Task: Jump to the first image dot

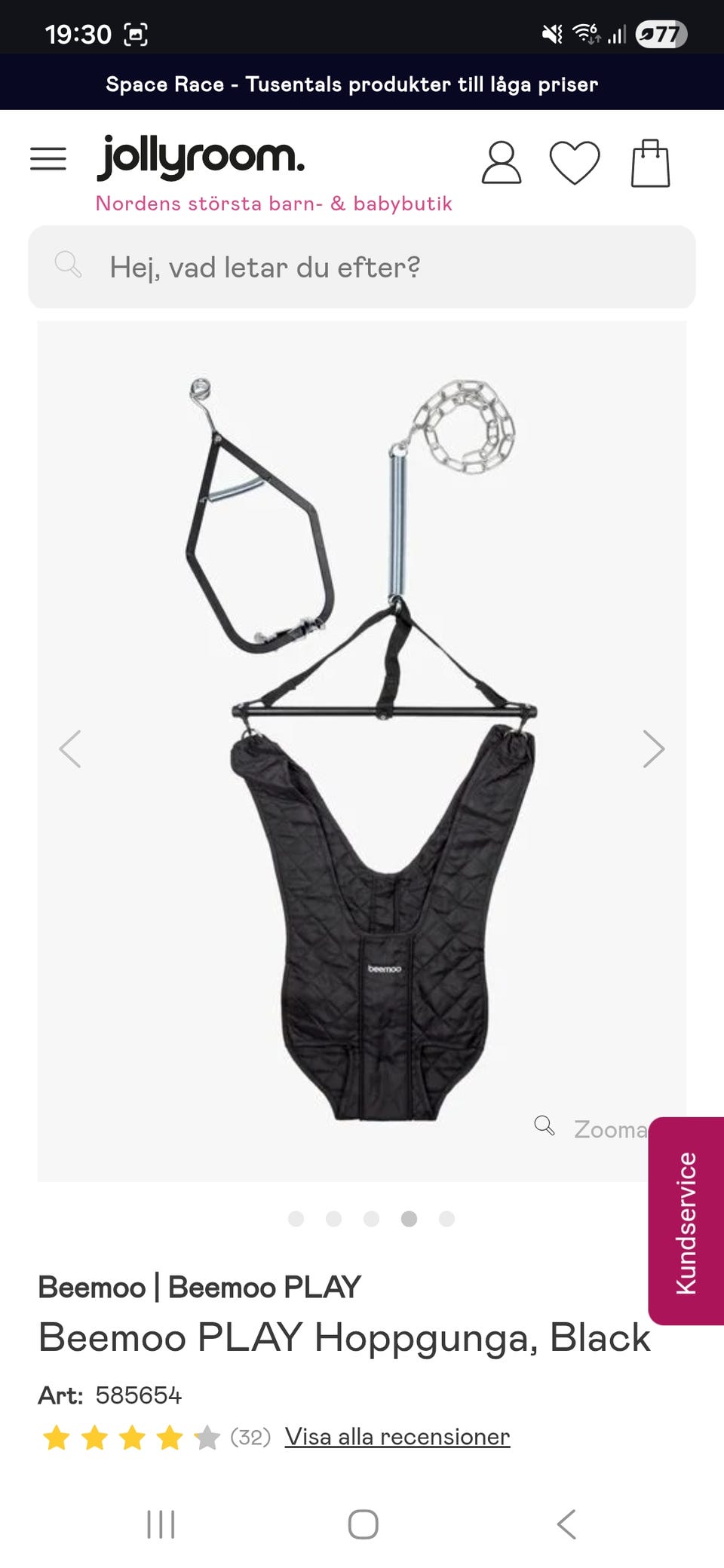Action: pyautogui.click(x=296, y=1219)
